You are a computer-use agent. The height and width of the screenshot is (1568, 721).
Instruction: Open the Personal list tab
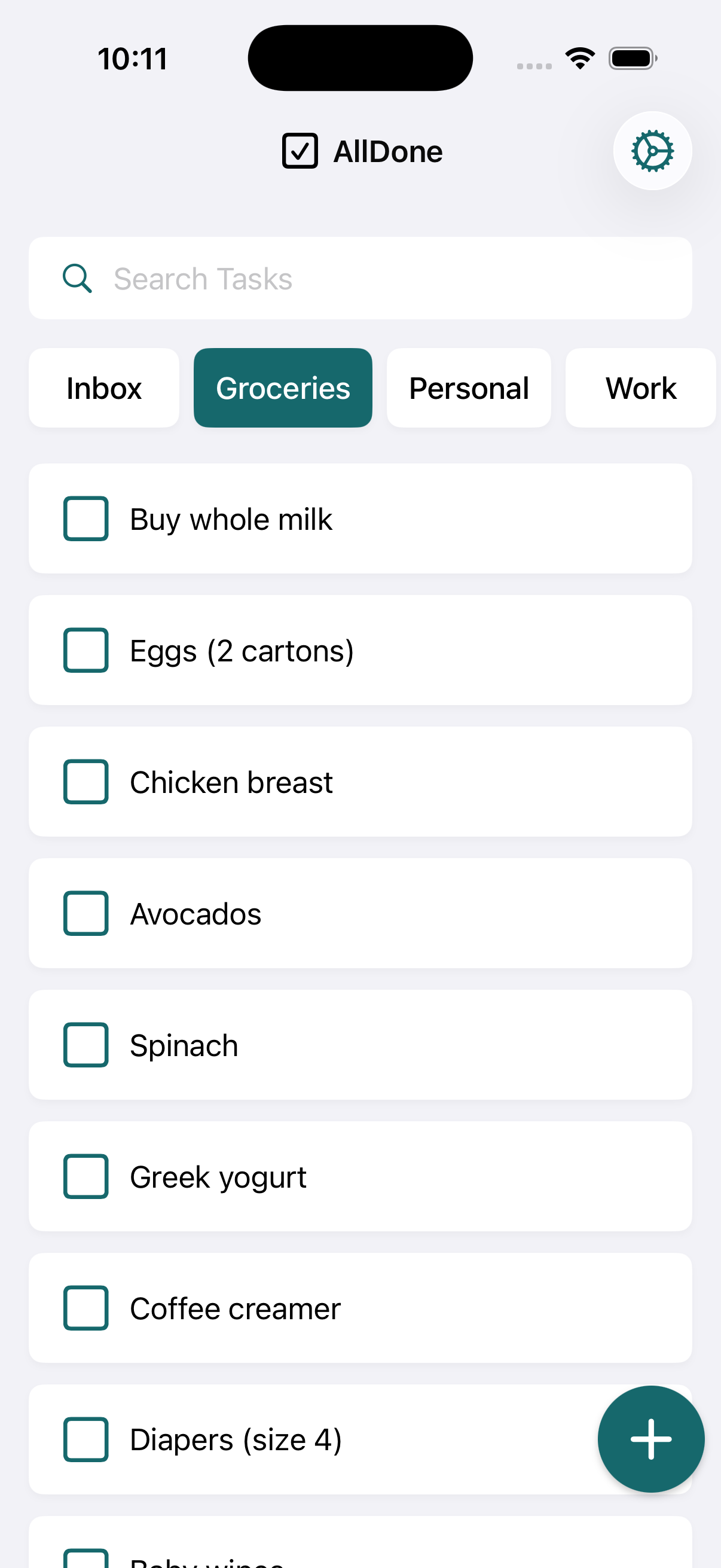coord(469,387)
